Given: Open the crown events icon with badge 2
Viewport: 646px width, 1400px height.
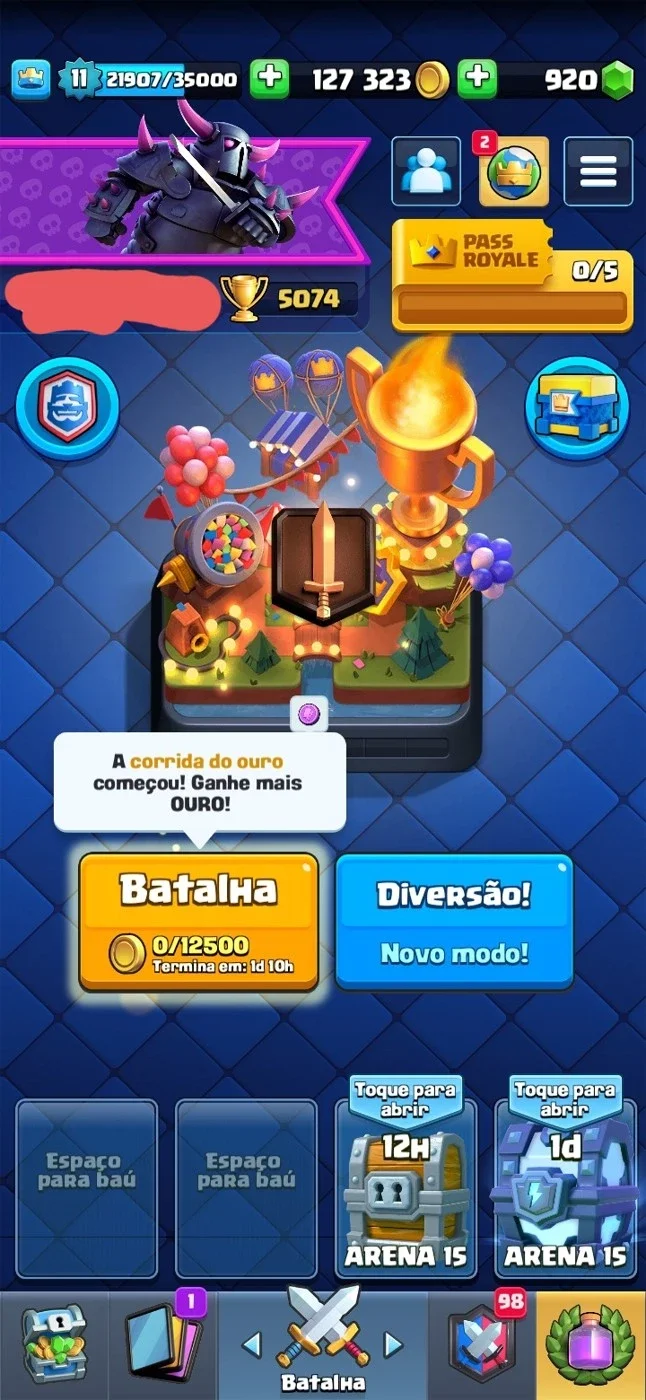Looking at the screenshot, I should [x=514, y=172].
